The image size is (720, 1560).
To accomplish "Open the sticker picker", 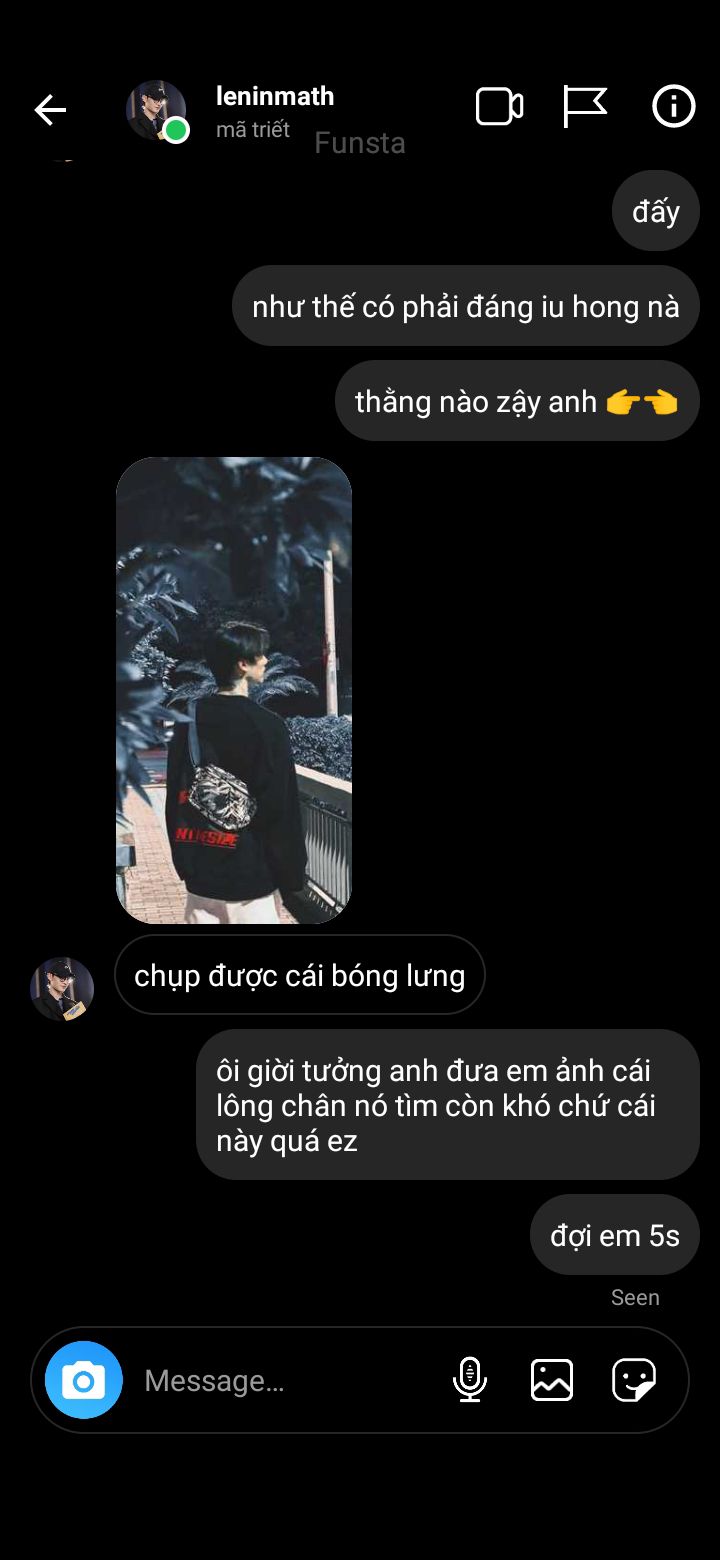I will pyautogui.click(x=634, y=1380).
